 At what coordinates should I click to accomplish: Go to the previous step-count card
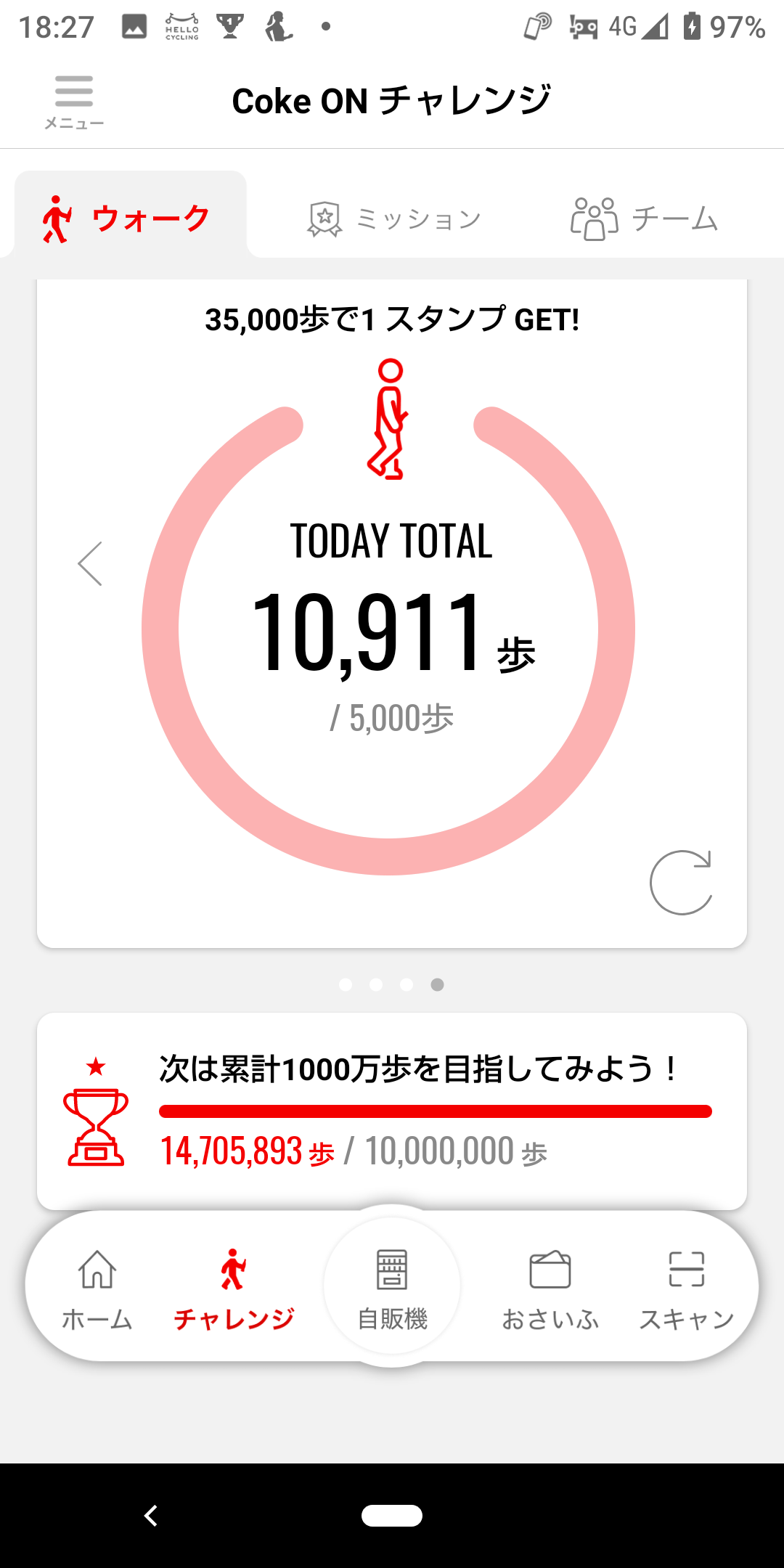[90, 563]
